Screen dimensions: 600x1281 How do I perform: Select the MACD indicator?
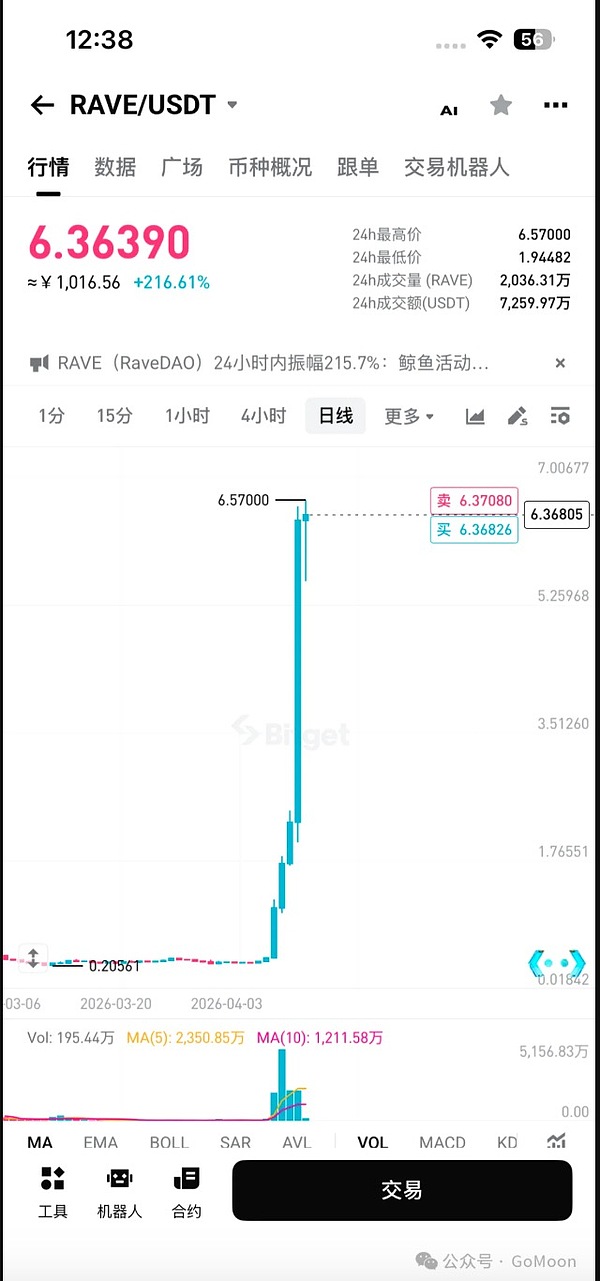click(442, 1142)
